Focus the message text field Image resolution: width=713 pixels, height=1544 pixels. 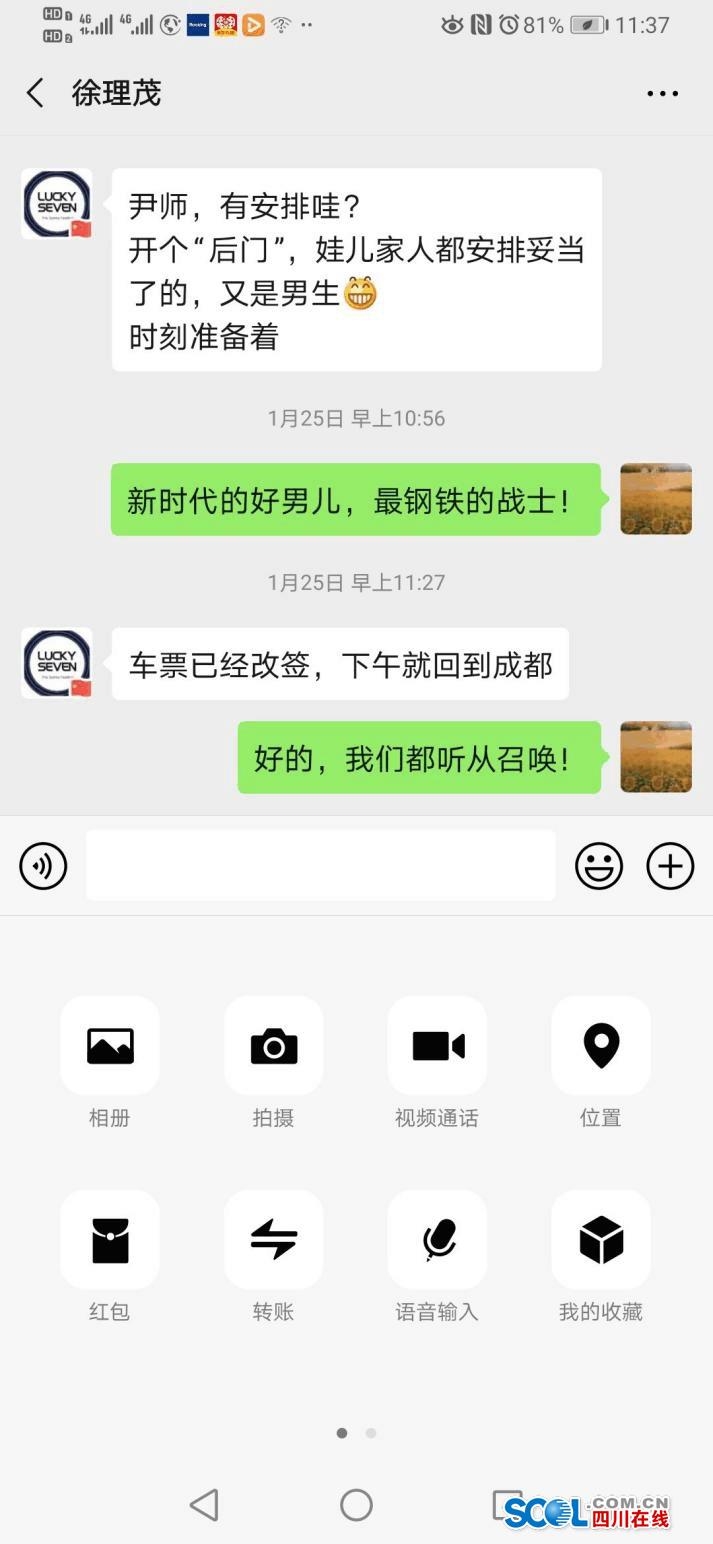320,866
